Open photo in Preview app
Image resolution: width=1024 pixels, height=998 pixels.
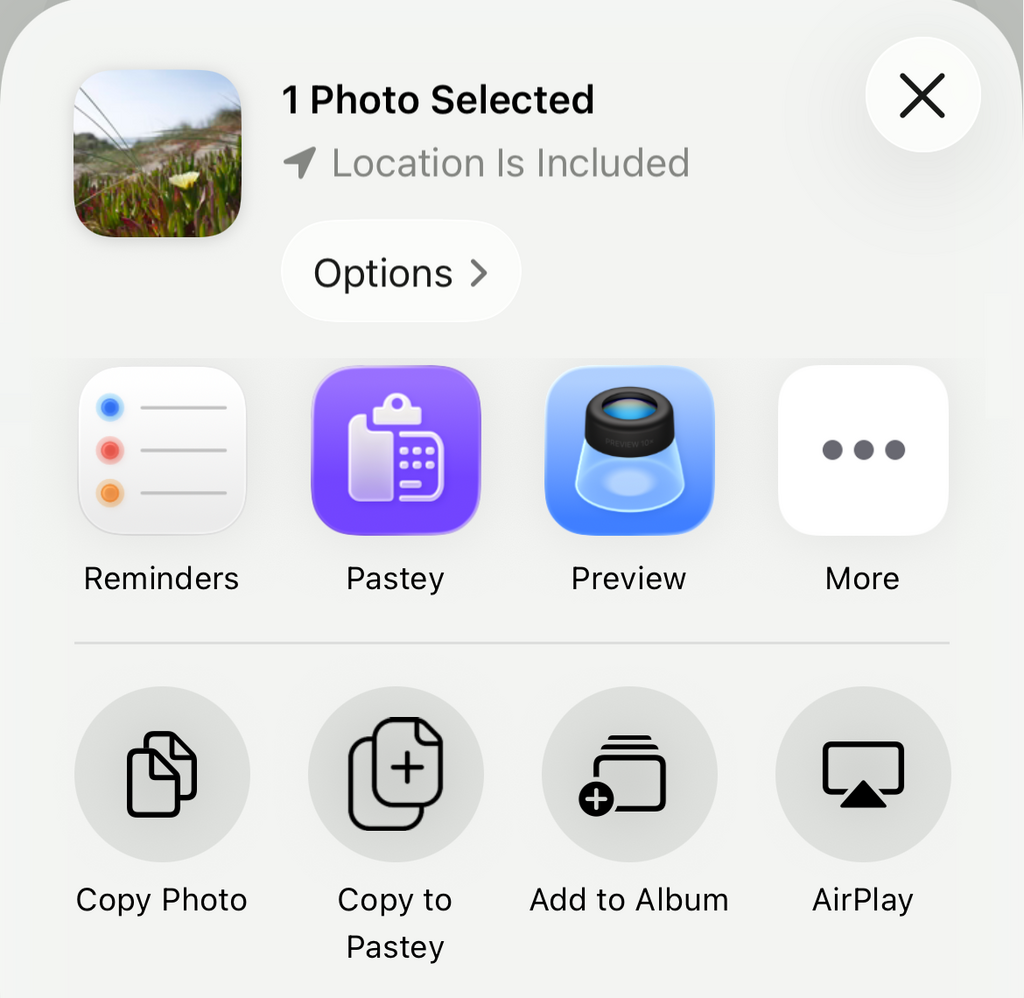pyautogui.click(x=629, y=451)
